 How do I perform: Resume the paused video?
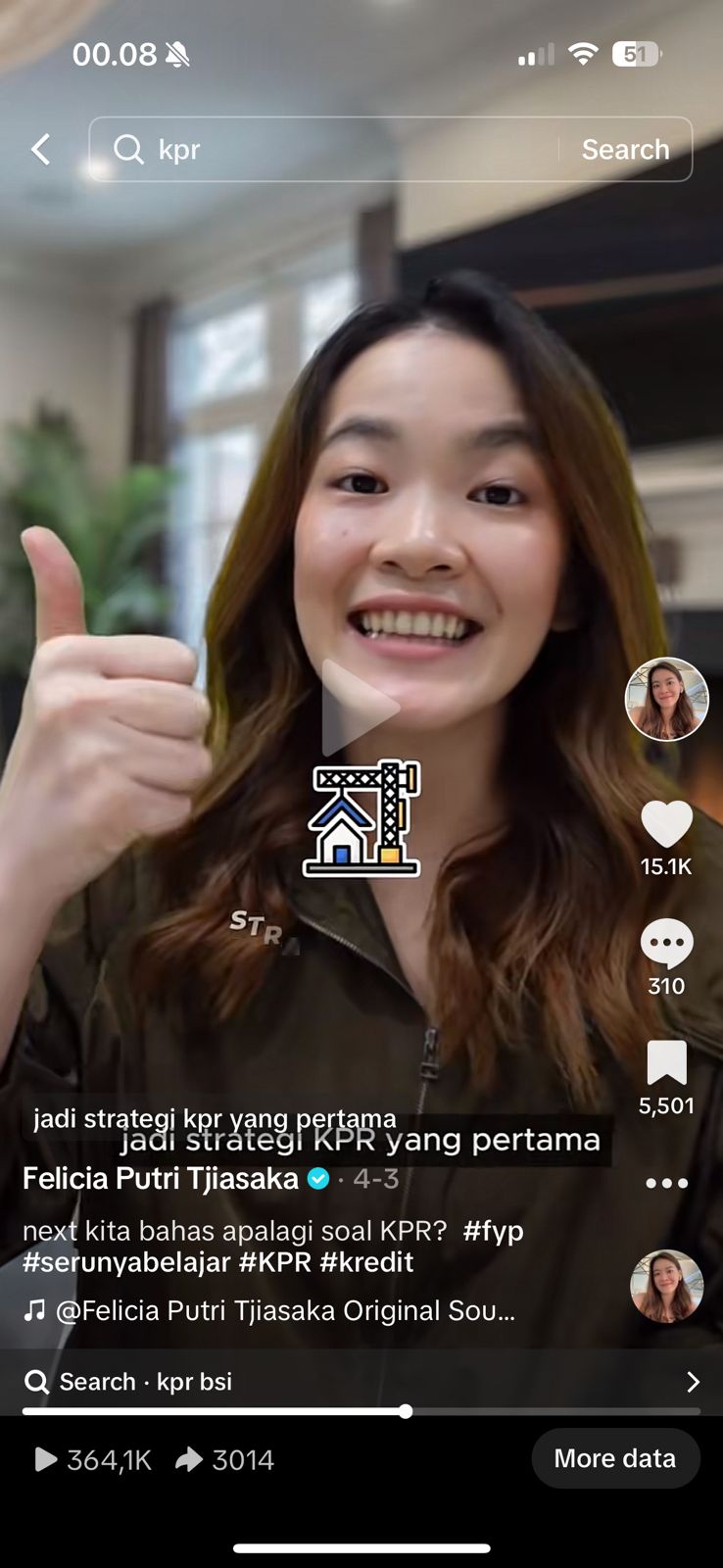click(x=360, y=708)
